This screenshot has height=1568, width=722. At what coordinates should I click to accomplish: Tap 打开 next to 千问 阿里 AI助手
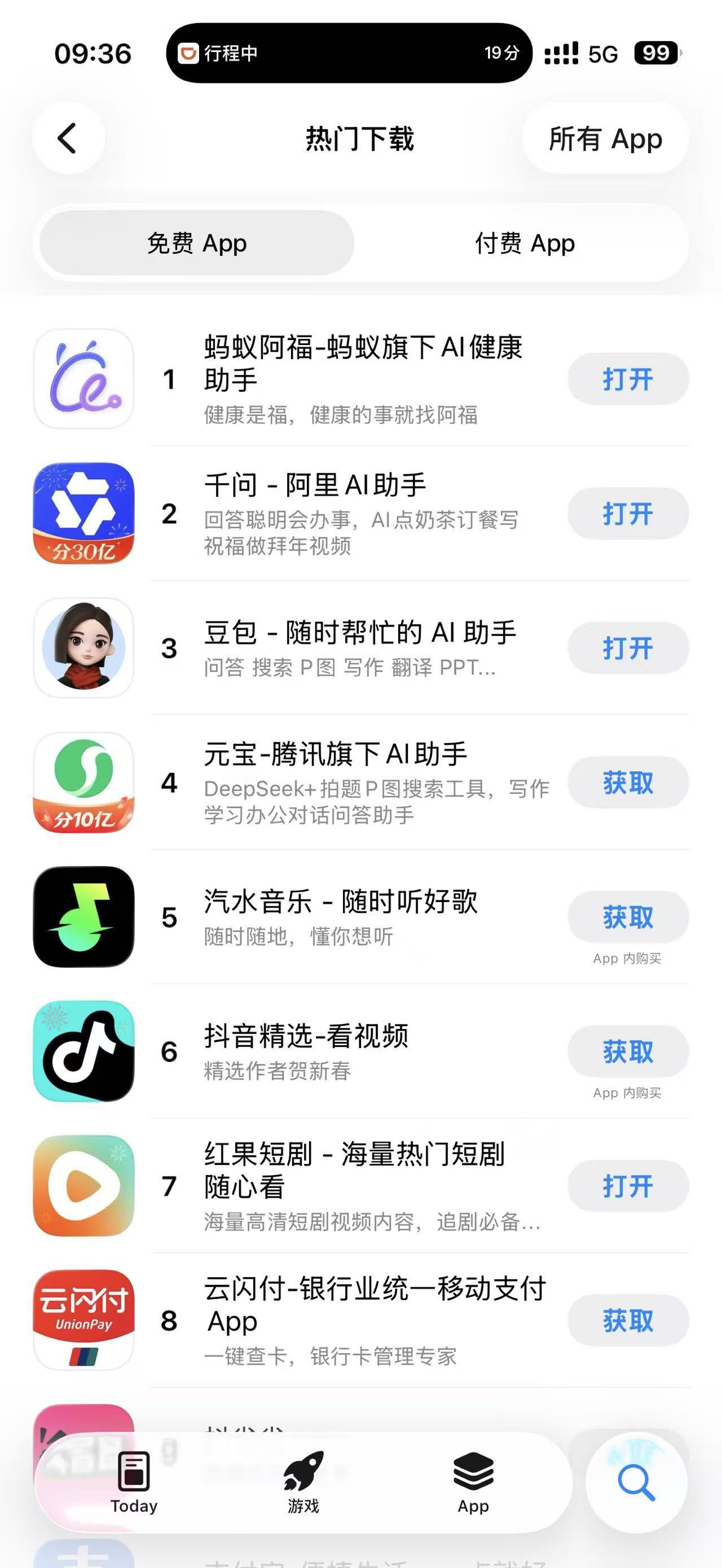pyautogui.click(x=628, y=514)
